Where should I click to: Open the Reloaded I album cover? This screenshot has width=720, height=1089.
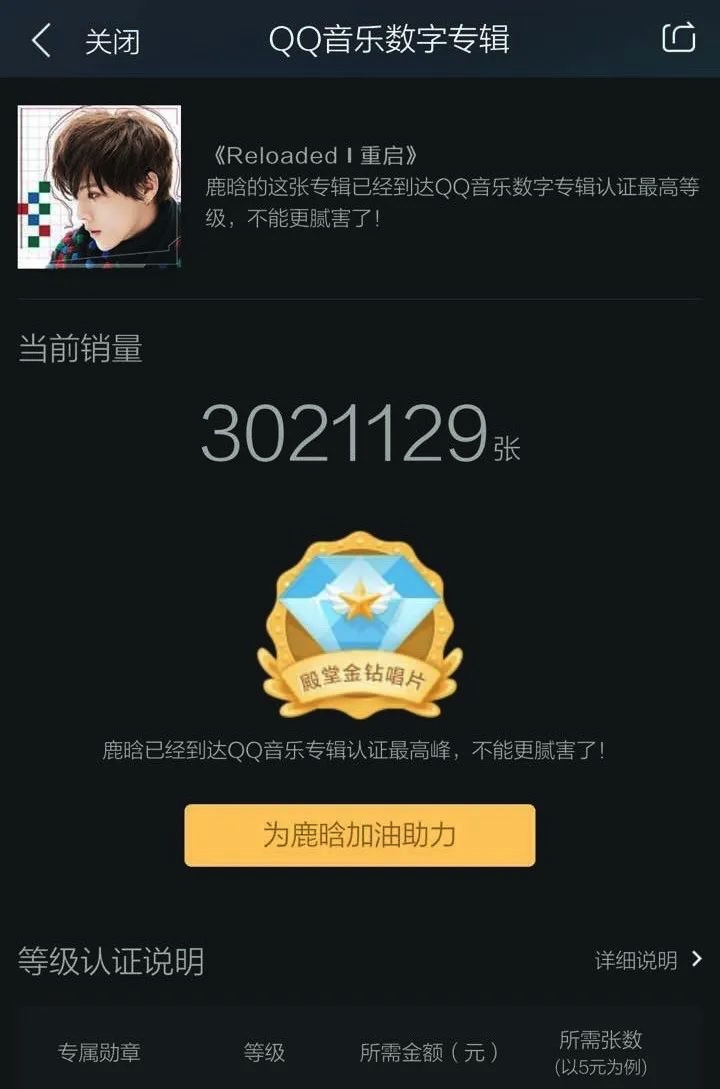99,187
